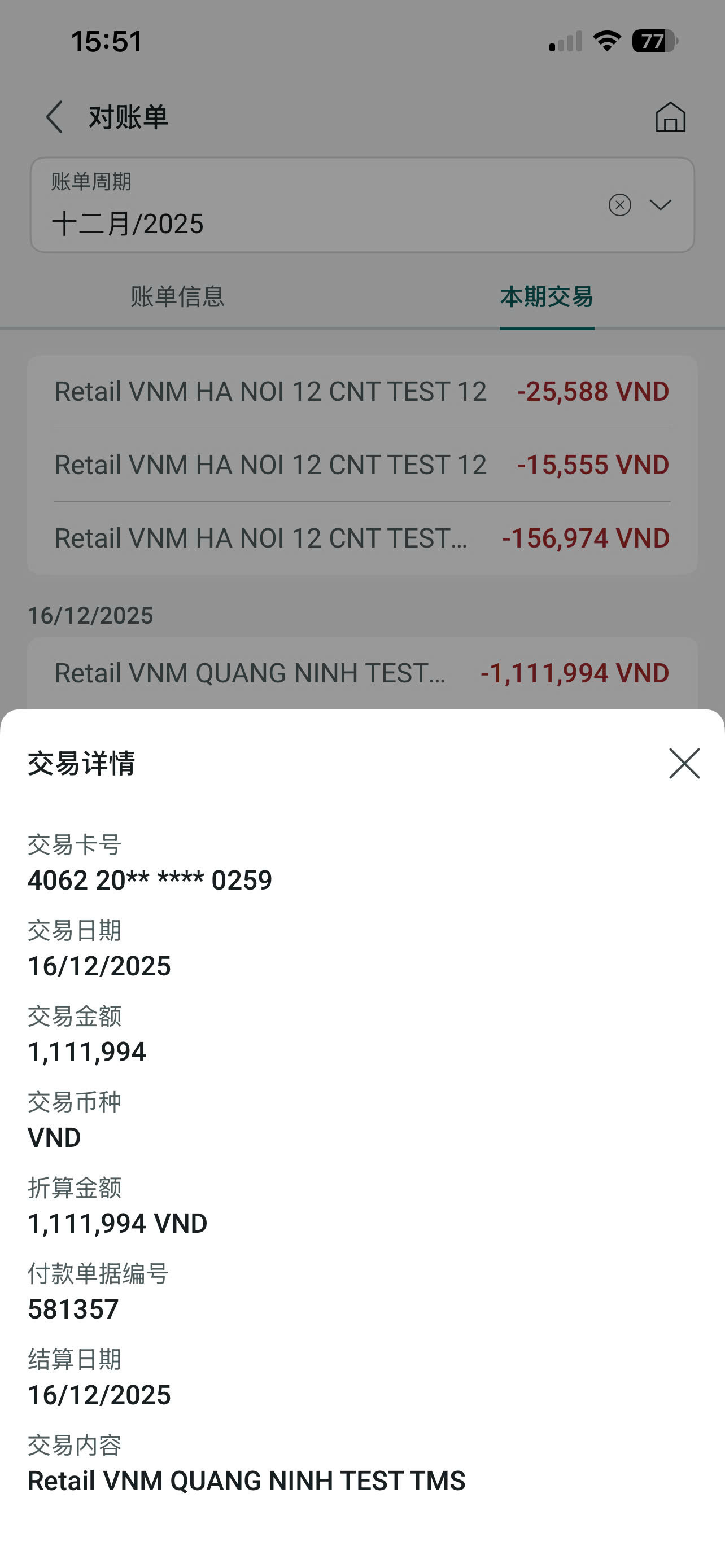Open the home icon in the header
Viewport: 725px width, 1568px height.
670,117
